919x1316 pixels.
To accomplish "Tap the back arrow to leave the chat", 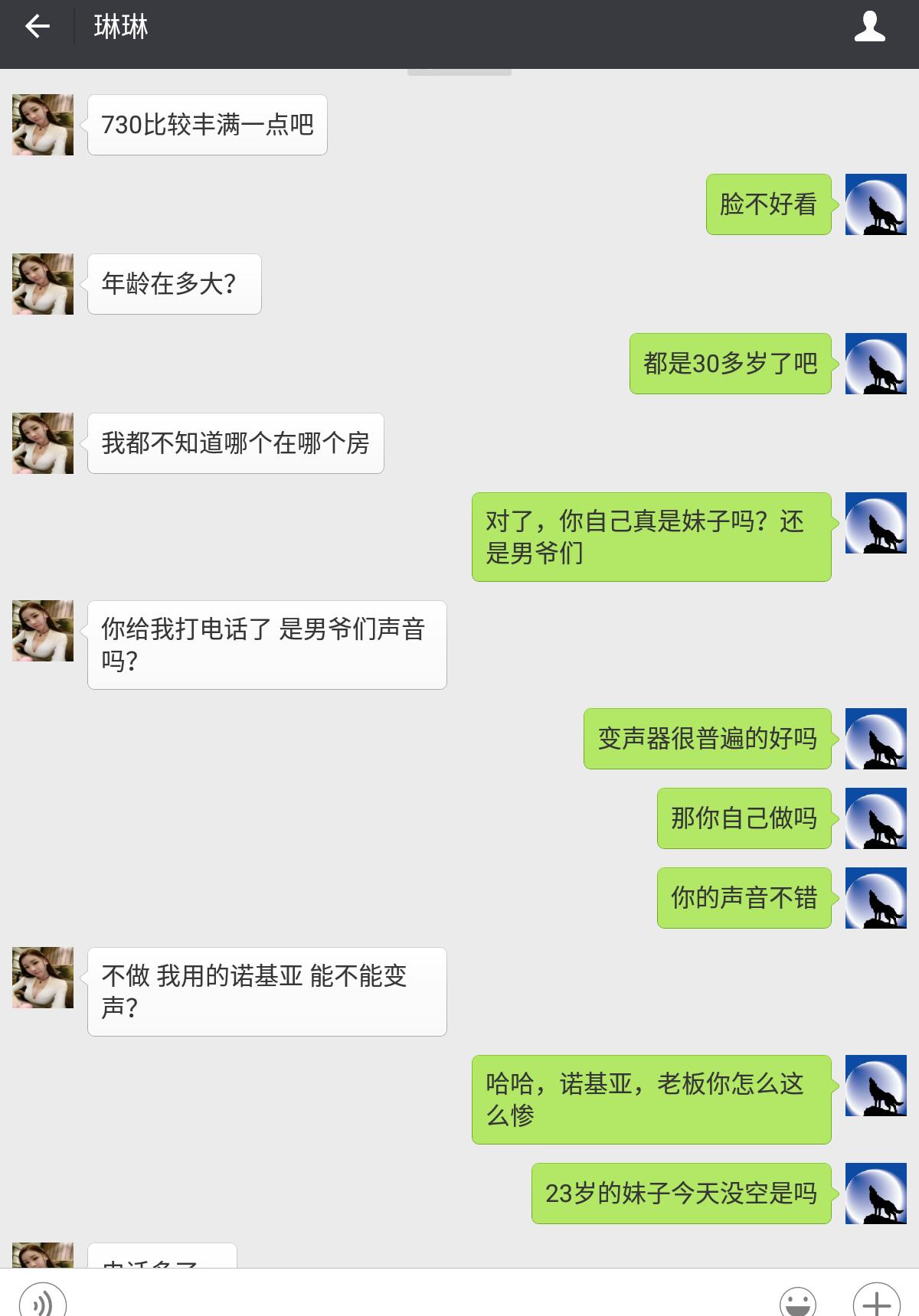I will (x=36, y=25).
